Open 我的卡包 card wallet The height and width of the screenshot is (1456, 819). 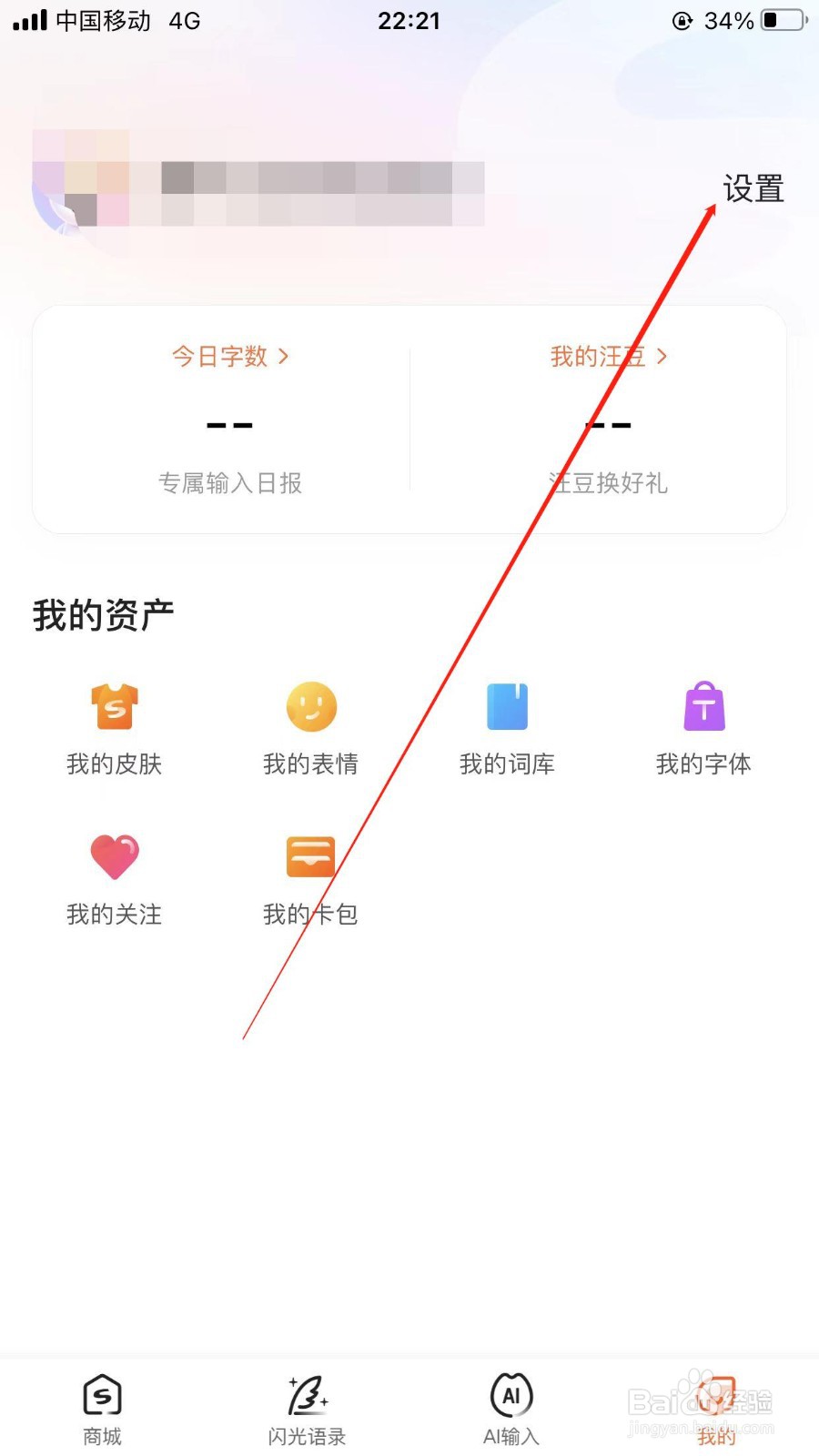click(310, 878)
